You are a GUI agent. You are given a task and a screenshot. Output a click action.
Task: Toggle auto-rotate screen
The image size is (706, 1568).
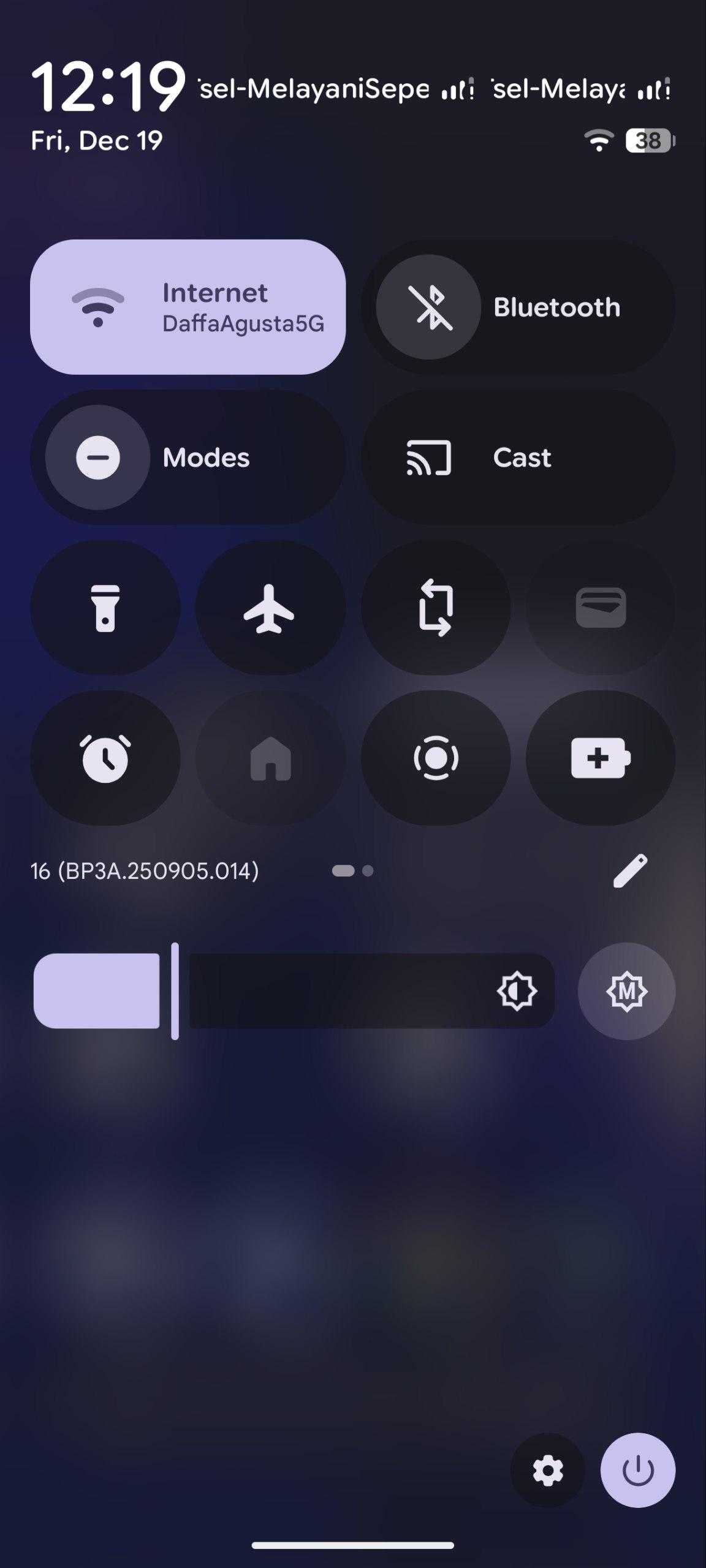click(436, 608)
